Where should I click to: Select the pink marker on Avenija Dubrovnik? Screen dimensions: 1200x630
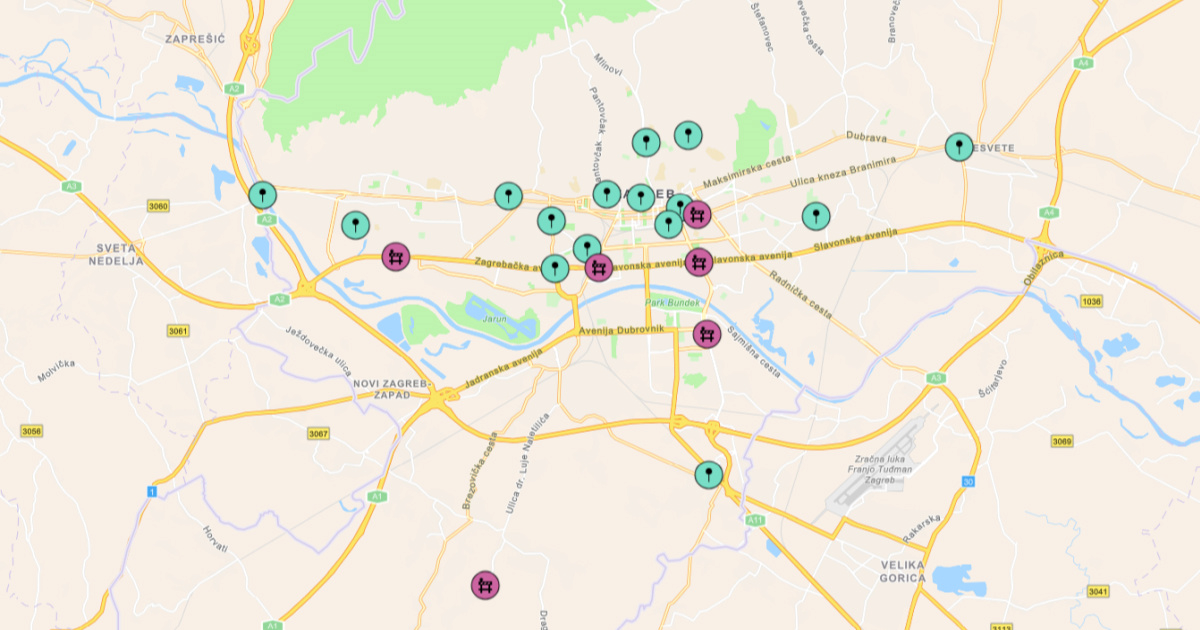pos(707,334)
